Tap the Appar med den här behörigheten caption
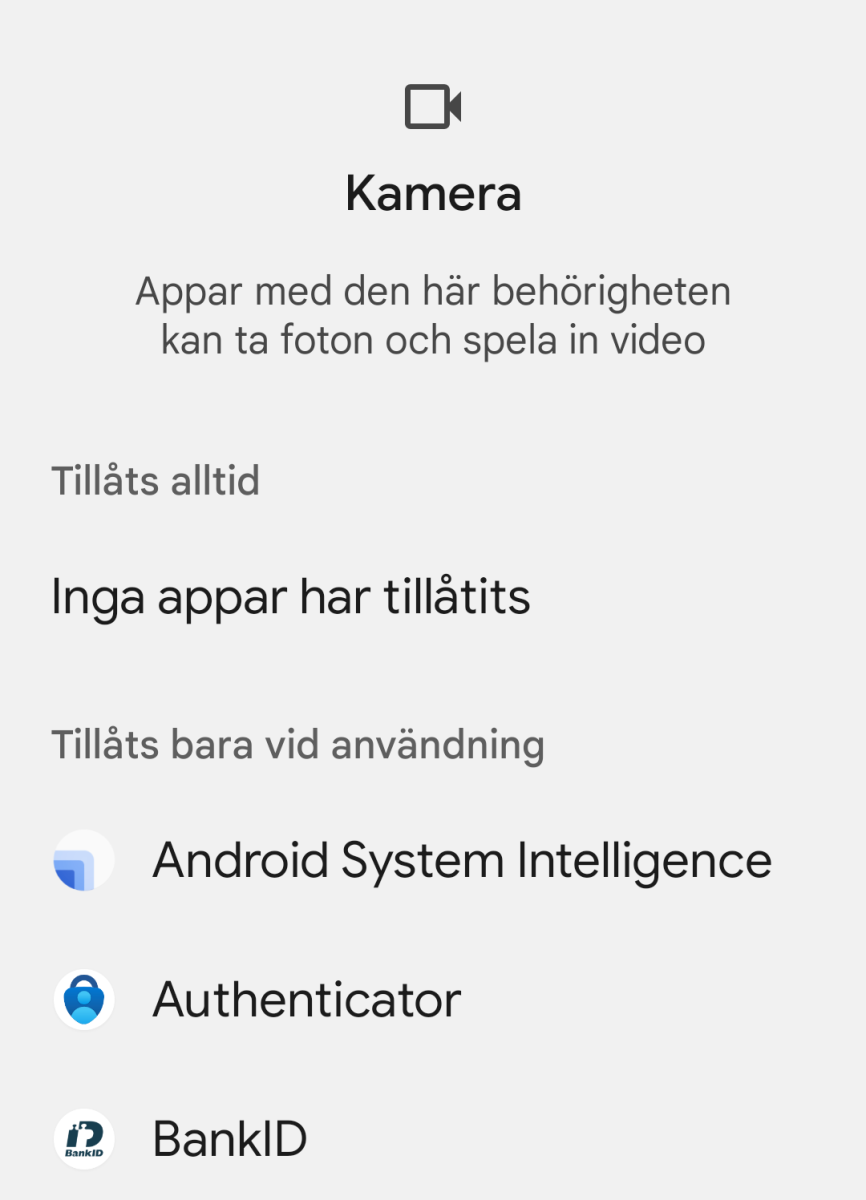Viewport: 866px width, 1200px height. pos(433,292)
